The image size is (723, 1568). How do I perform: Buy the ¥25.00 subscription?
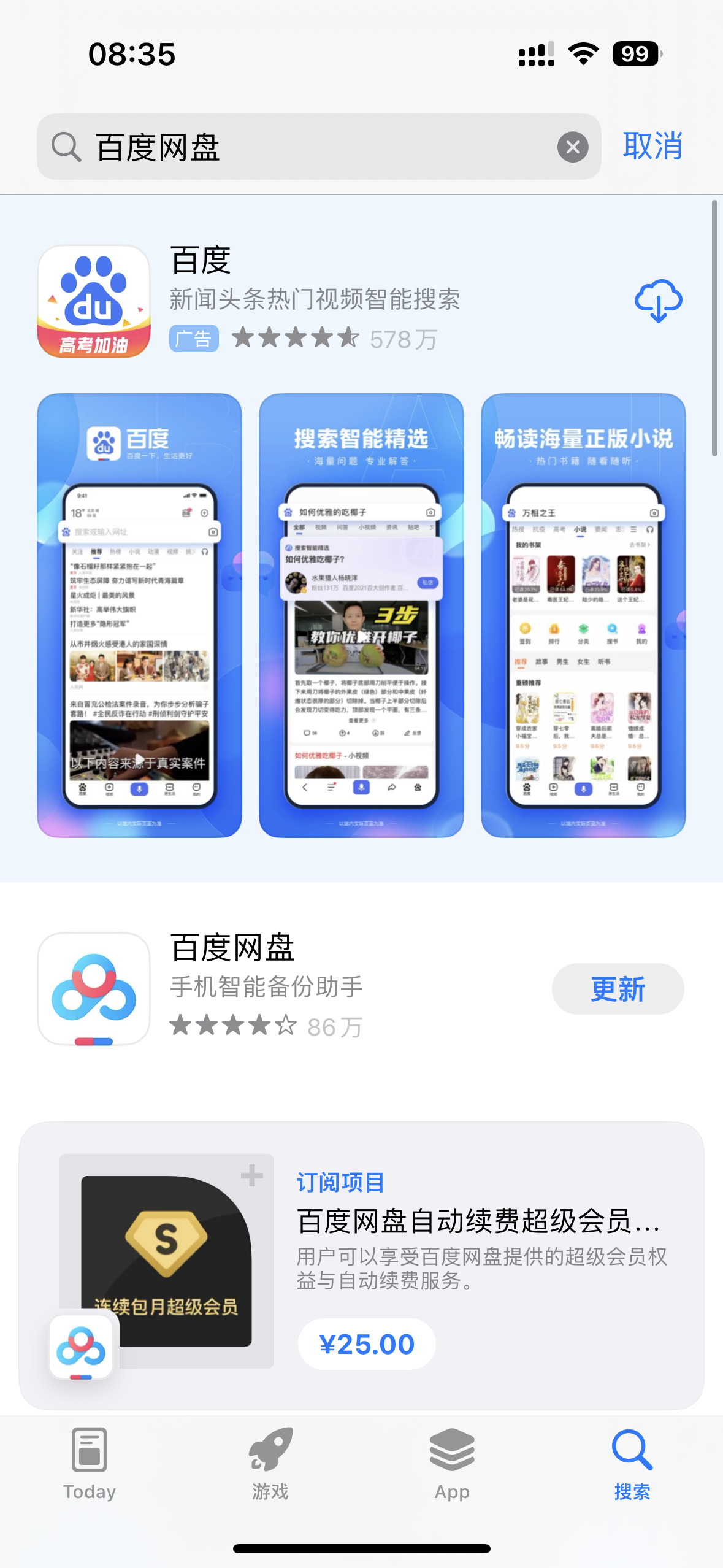tap(367, 1344)
